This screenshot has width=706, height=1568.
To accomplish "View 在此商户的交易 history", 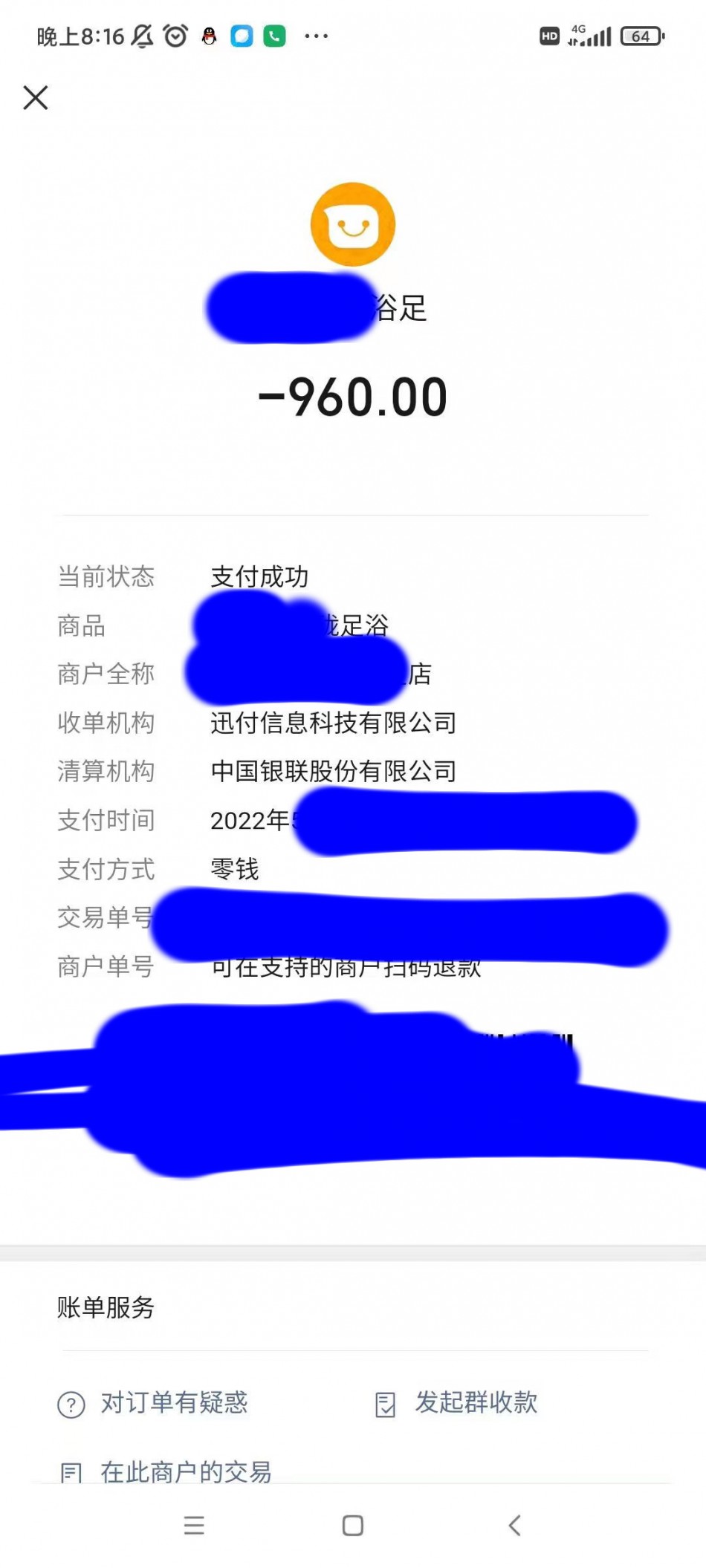I will [166, 1471].
